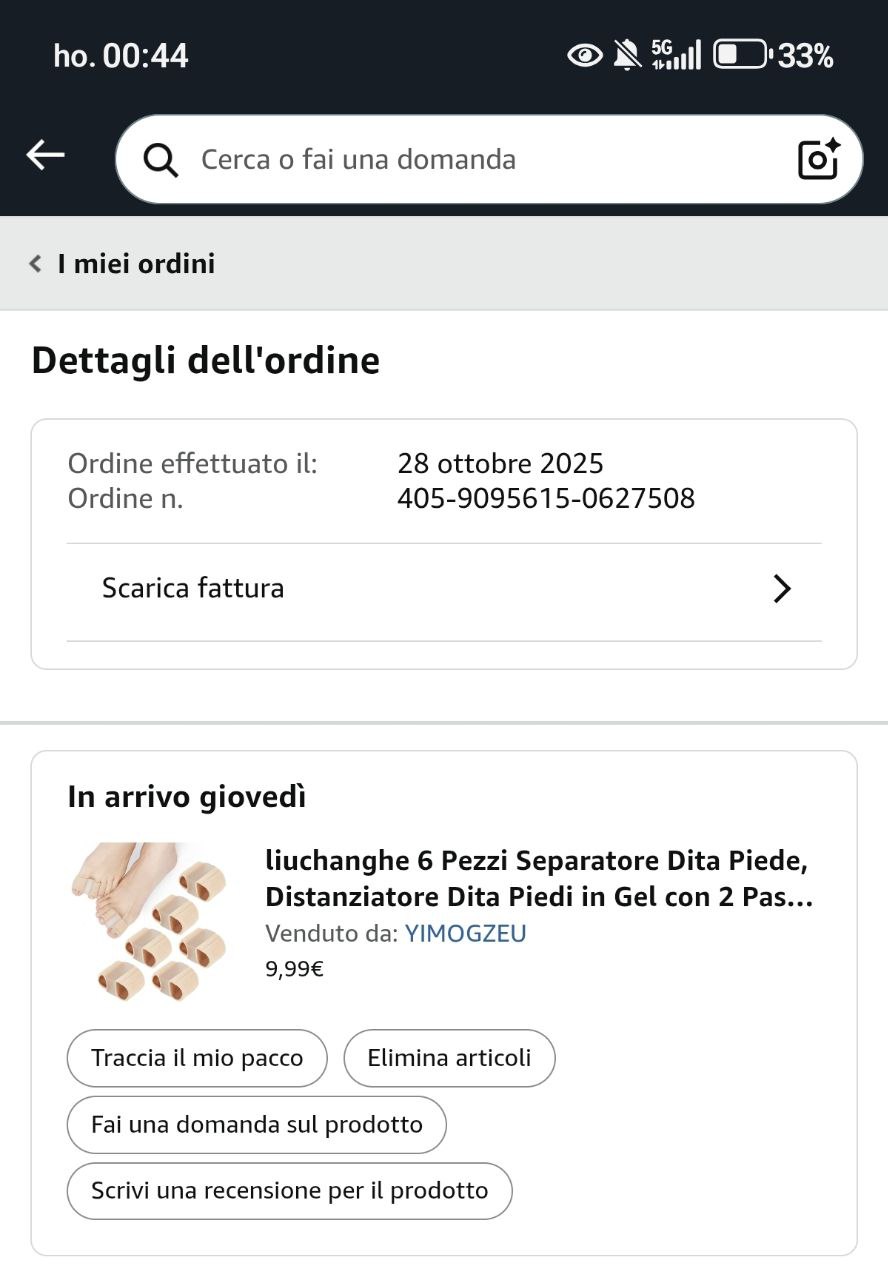Screen dimensions: 888x1280
Task: Open the foot toe separator product image
Action: coord(148,922)
